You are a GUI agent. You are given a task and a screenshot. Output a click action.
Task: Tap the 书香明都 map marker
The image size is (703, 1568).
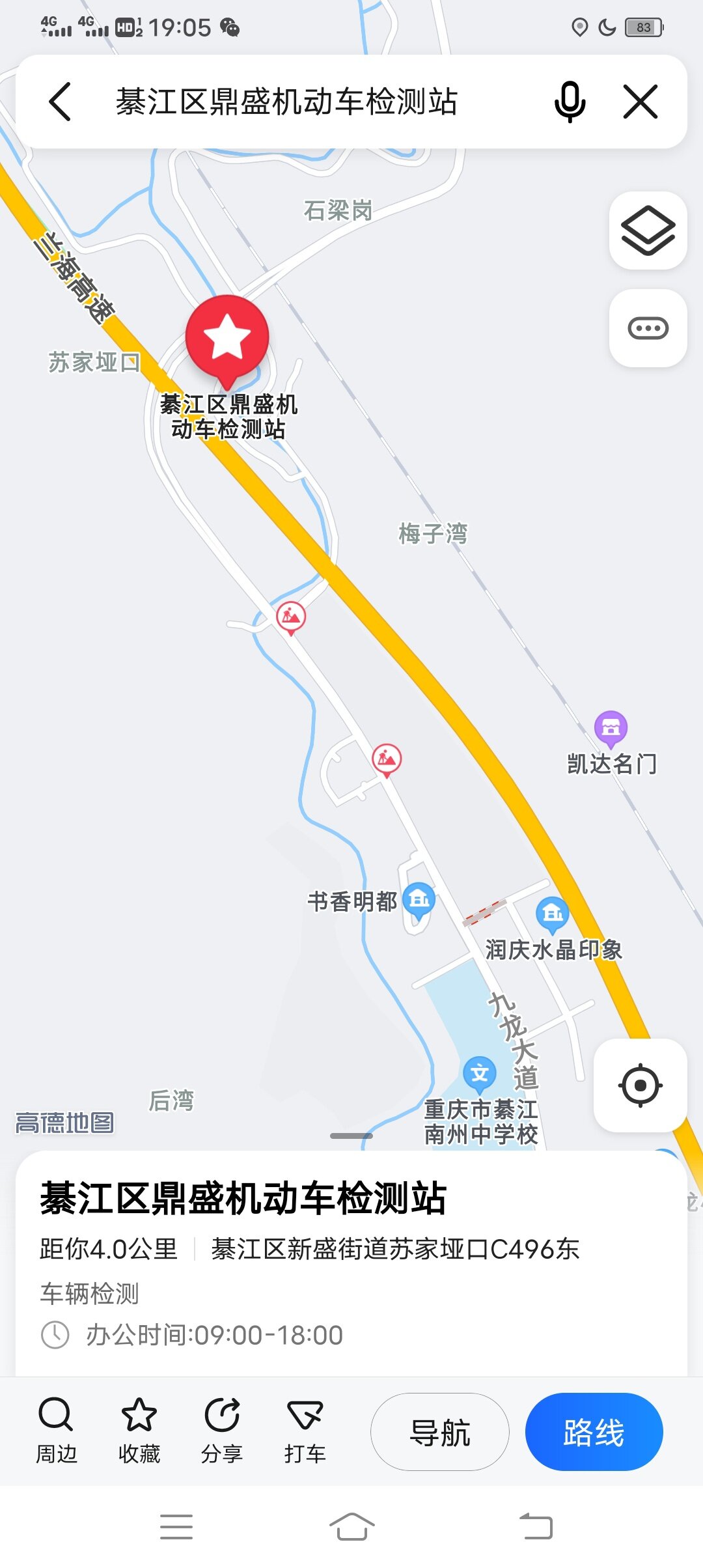[x=419, y=901]
